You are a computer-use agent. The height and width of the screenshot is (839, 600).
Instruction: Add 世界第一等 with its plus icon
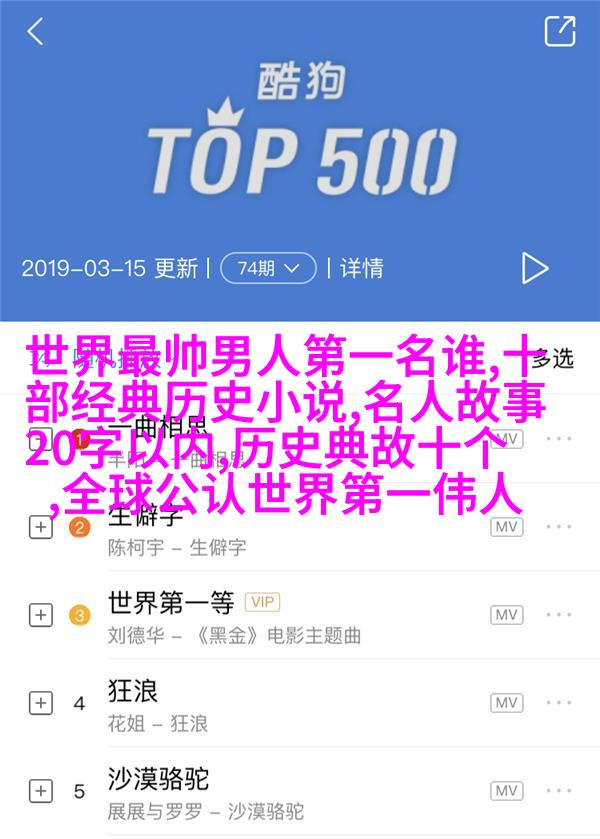pyautogui.click(x=40, y=615)
